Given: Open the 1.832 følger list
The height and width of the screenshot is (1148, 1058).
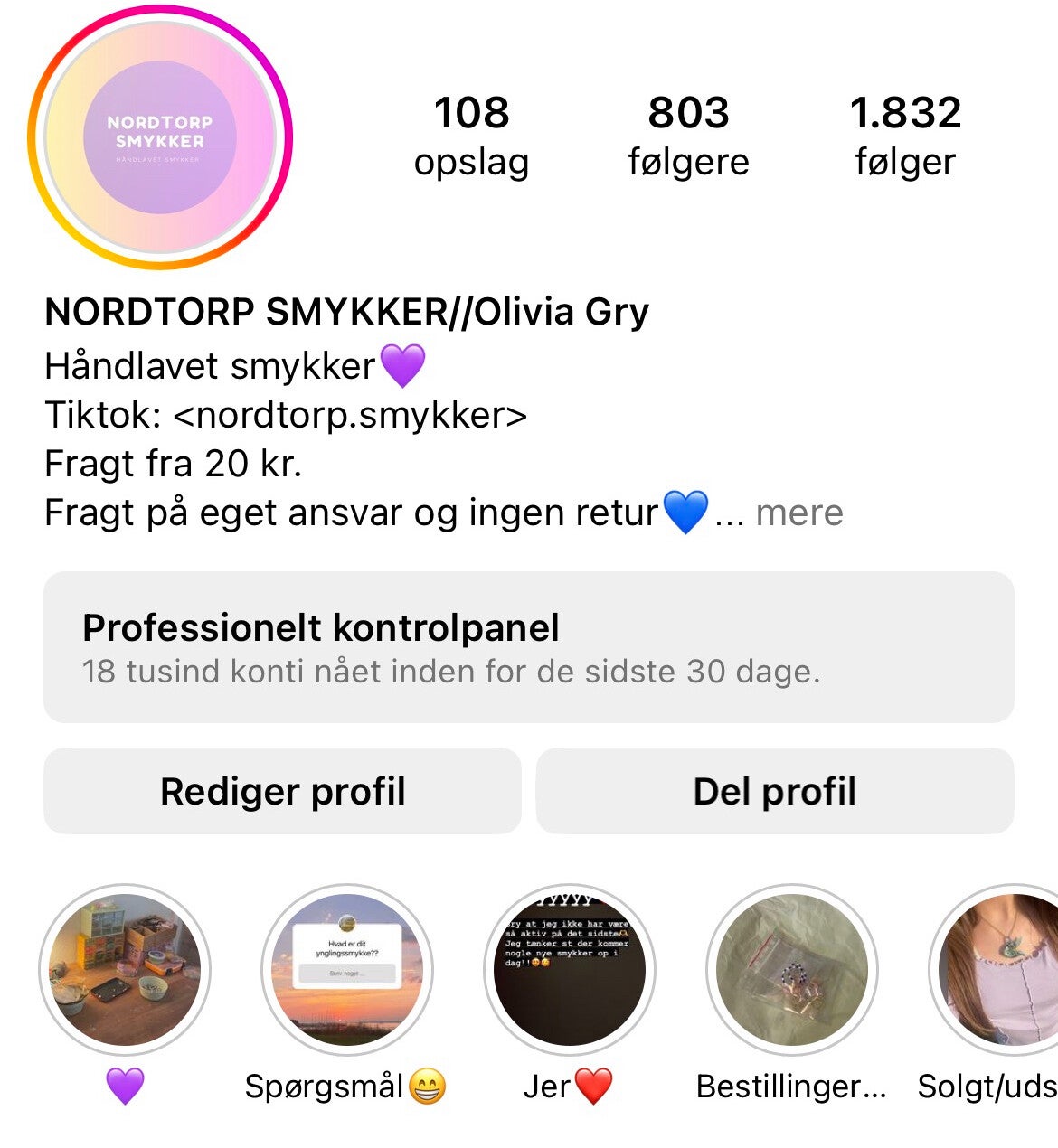Looking at the screenshot, I should click(x=905, y=136).
